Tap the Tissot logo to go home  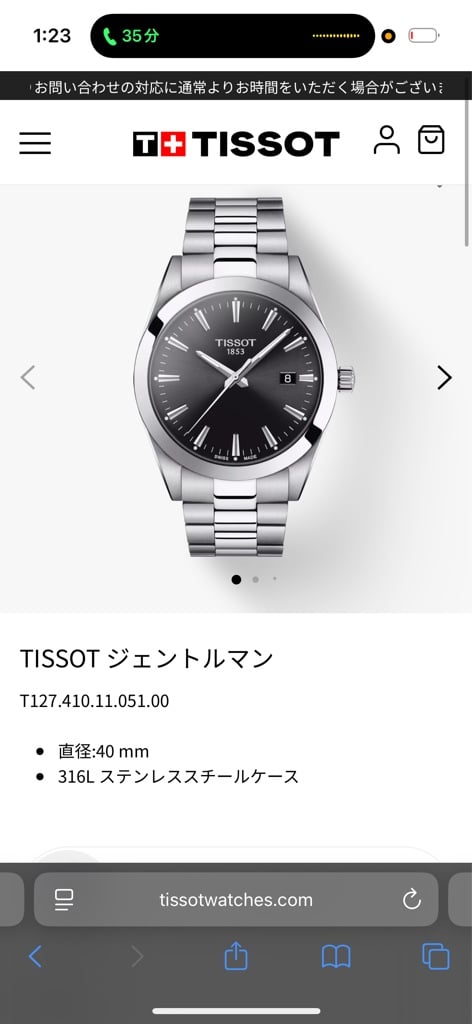pos(236,144)
